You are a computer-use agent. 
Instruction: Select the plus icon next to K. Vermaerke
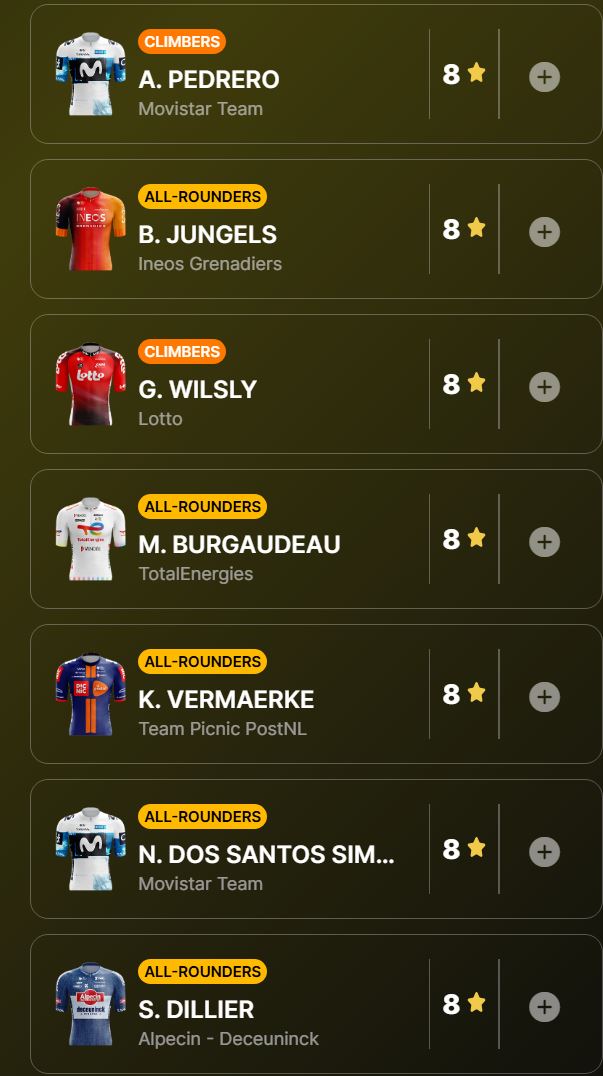pos(544,697)
